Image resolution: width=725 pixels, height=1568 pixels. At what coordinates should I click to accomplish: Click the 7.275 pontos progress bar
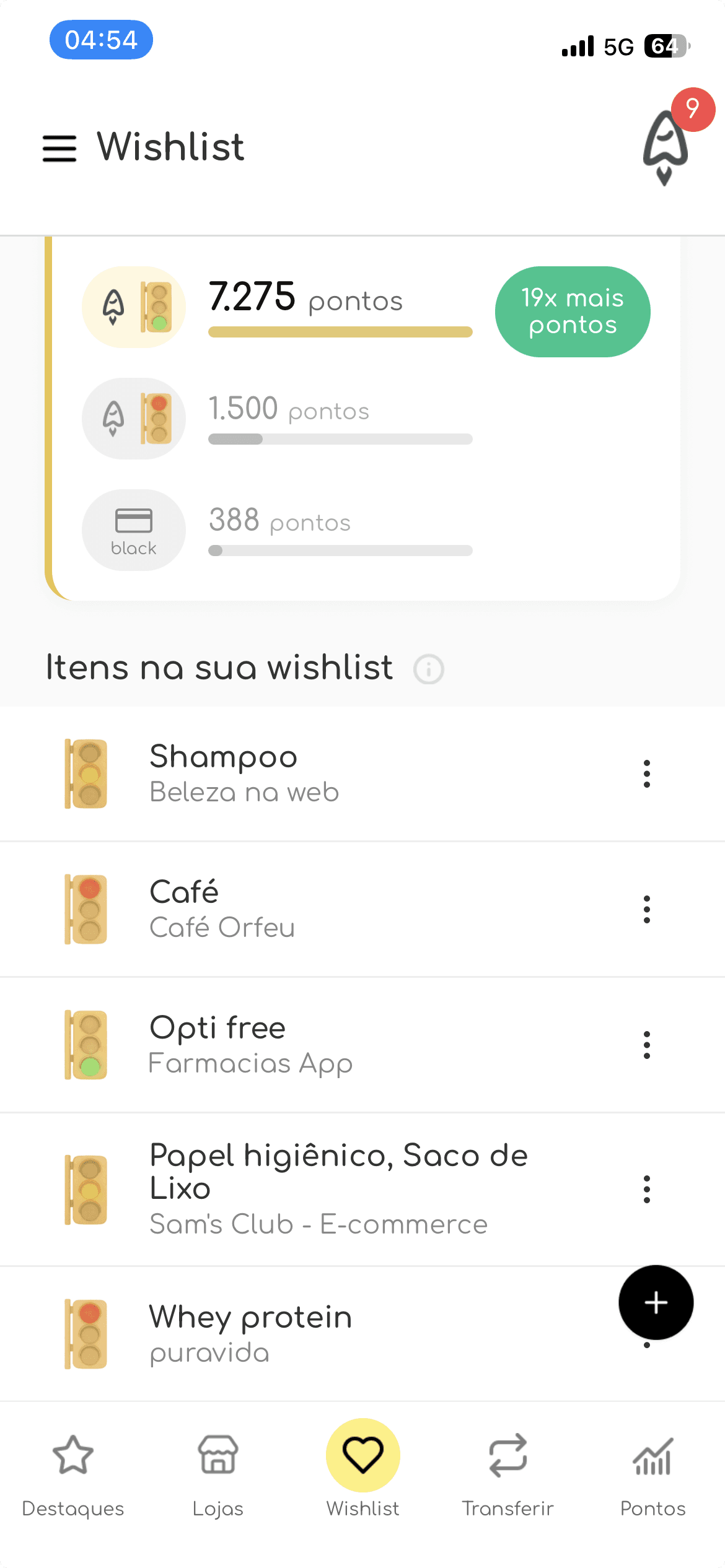click(340, 331)
